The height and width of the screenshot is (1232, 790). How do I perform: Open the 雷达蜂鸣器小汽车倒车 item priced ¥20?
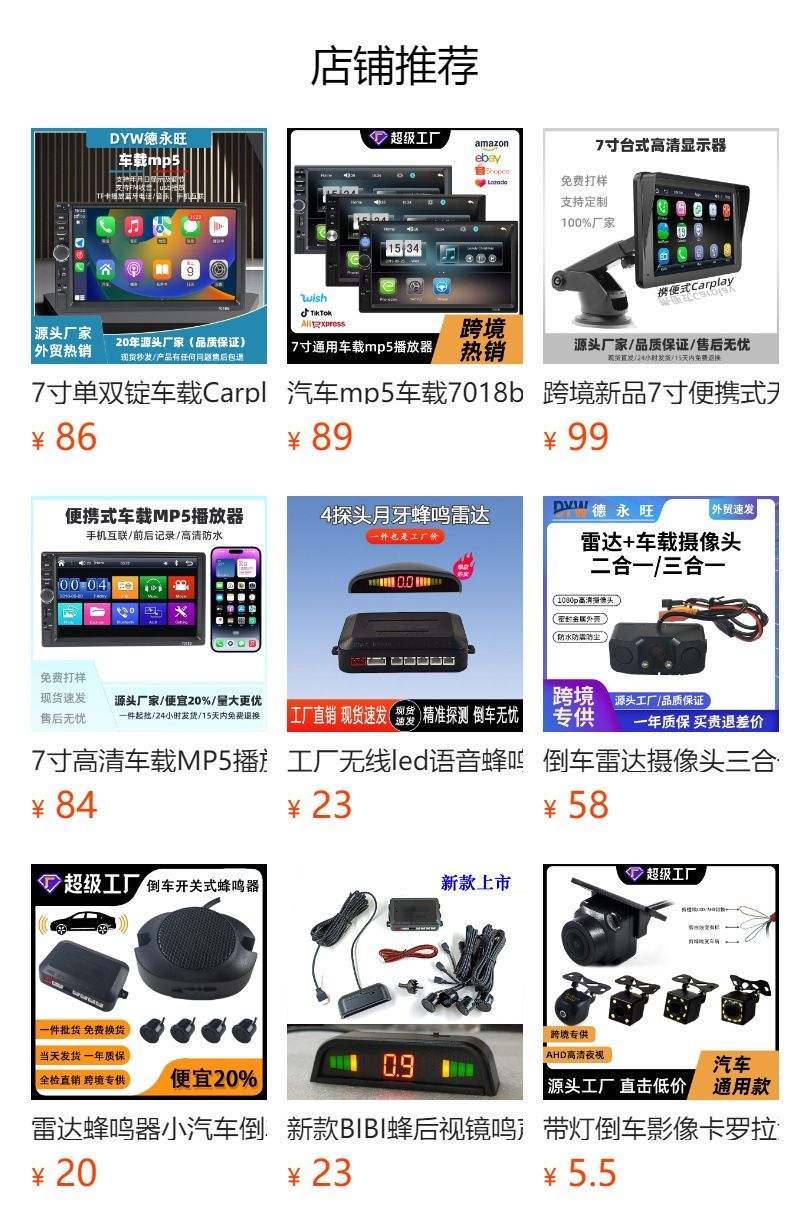(x=149, y=982)
